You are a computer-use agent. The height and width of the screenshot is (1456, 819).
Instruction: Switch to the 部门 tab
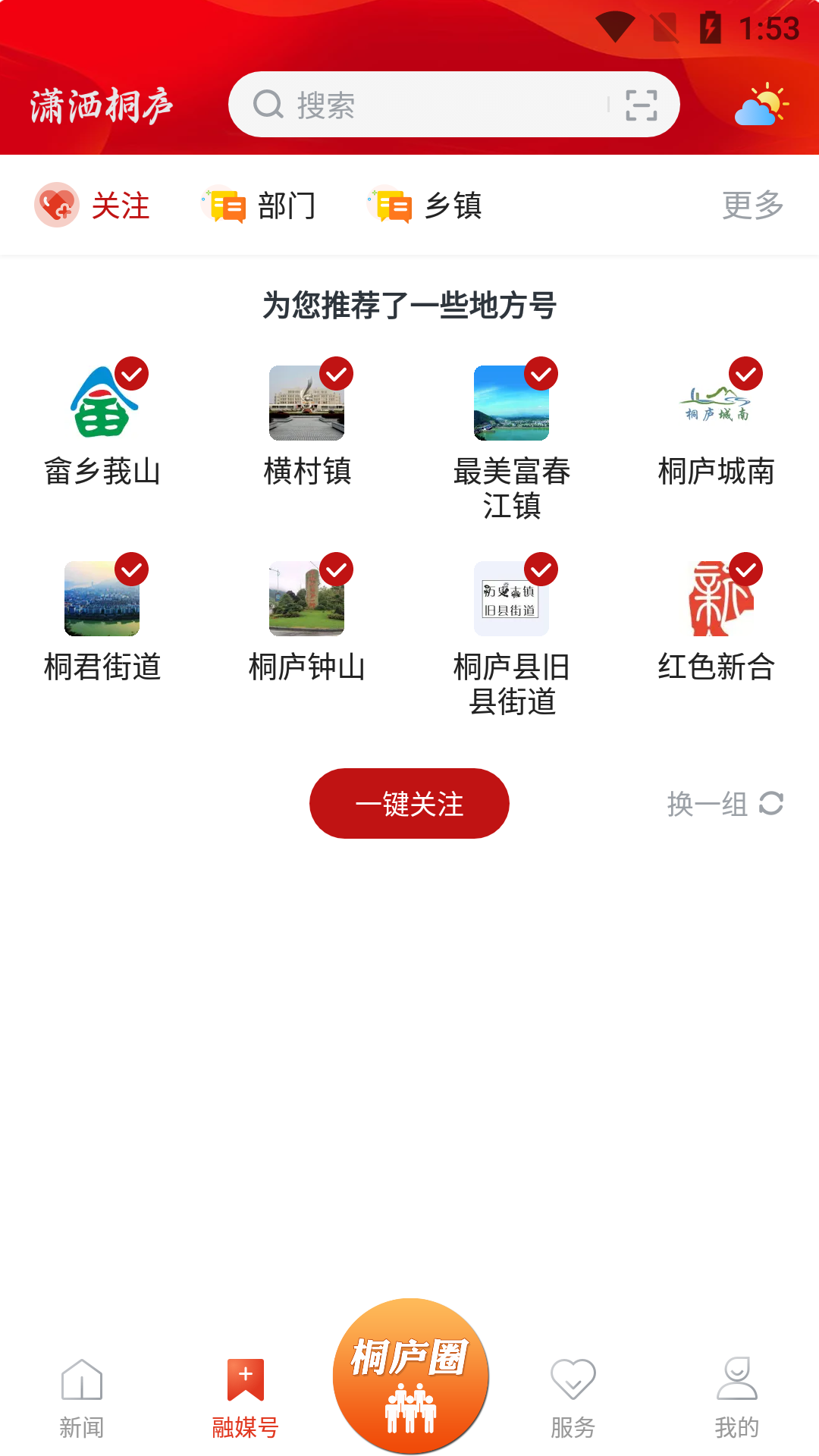(259, 206)
